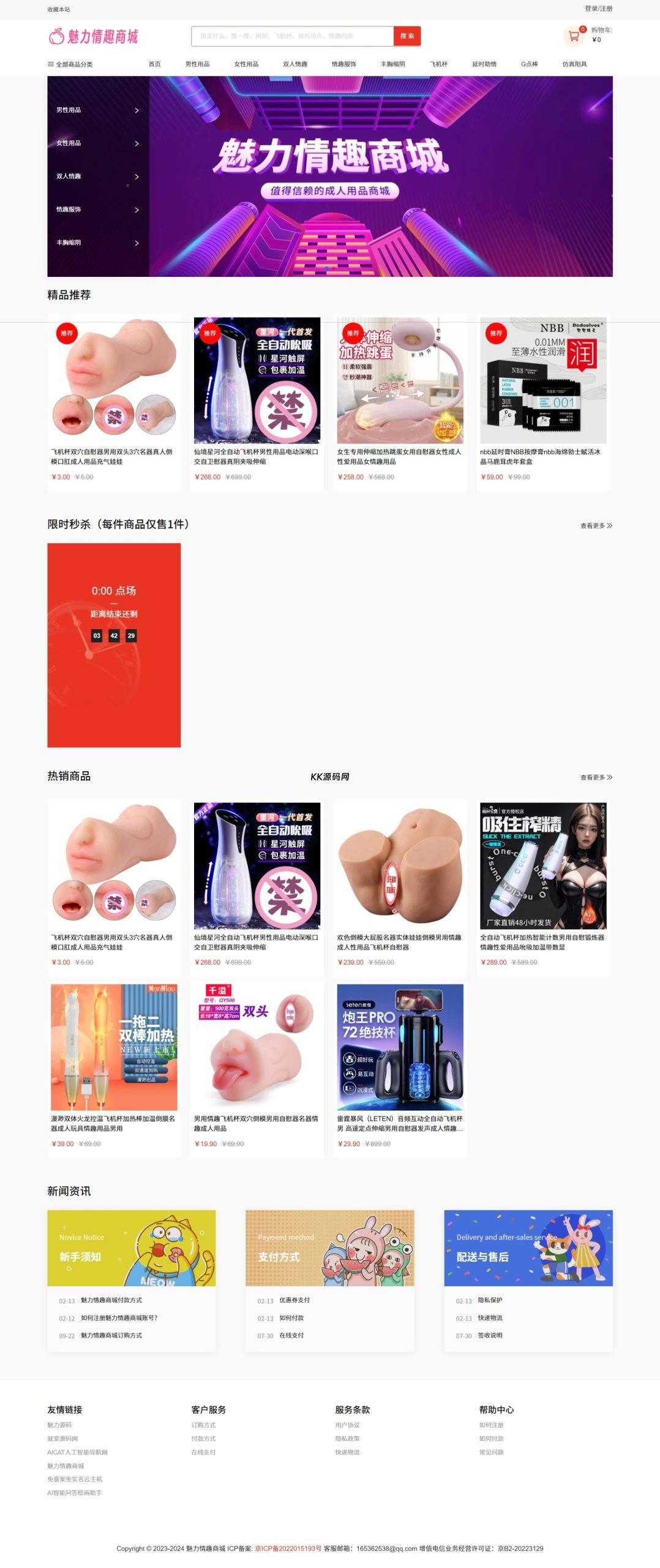
Task: Open the 登录/注册 login link
Action: [x=598, y=9]
